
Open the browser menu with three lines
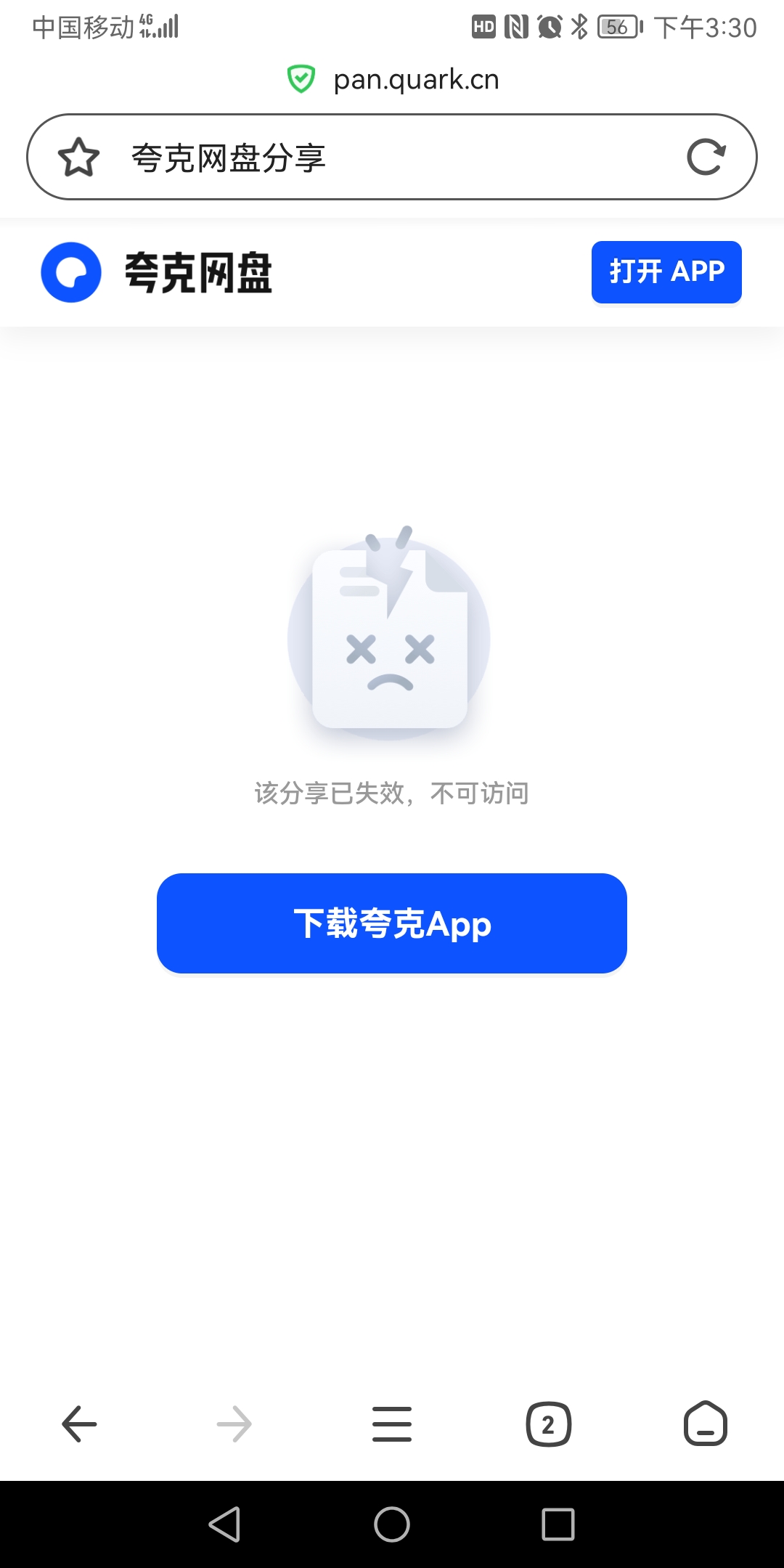point(392,1424)
